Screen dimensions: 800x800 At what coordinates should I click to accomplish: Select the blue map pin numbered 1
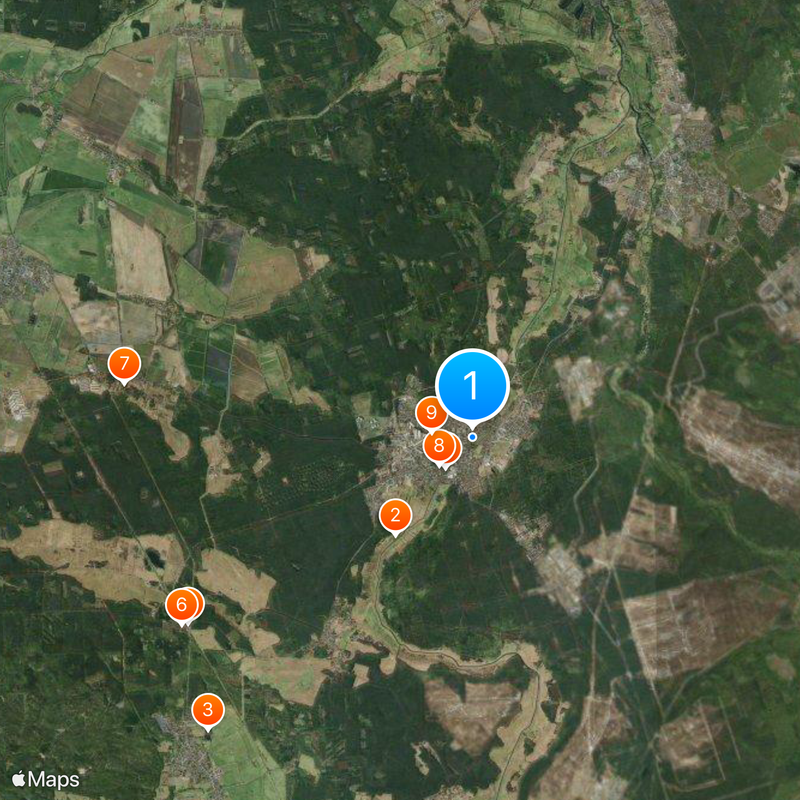click(472, 386)
